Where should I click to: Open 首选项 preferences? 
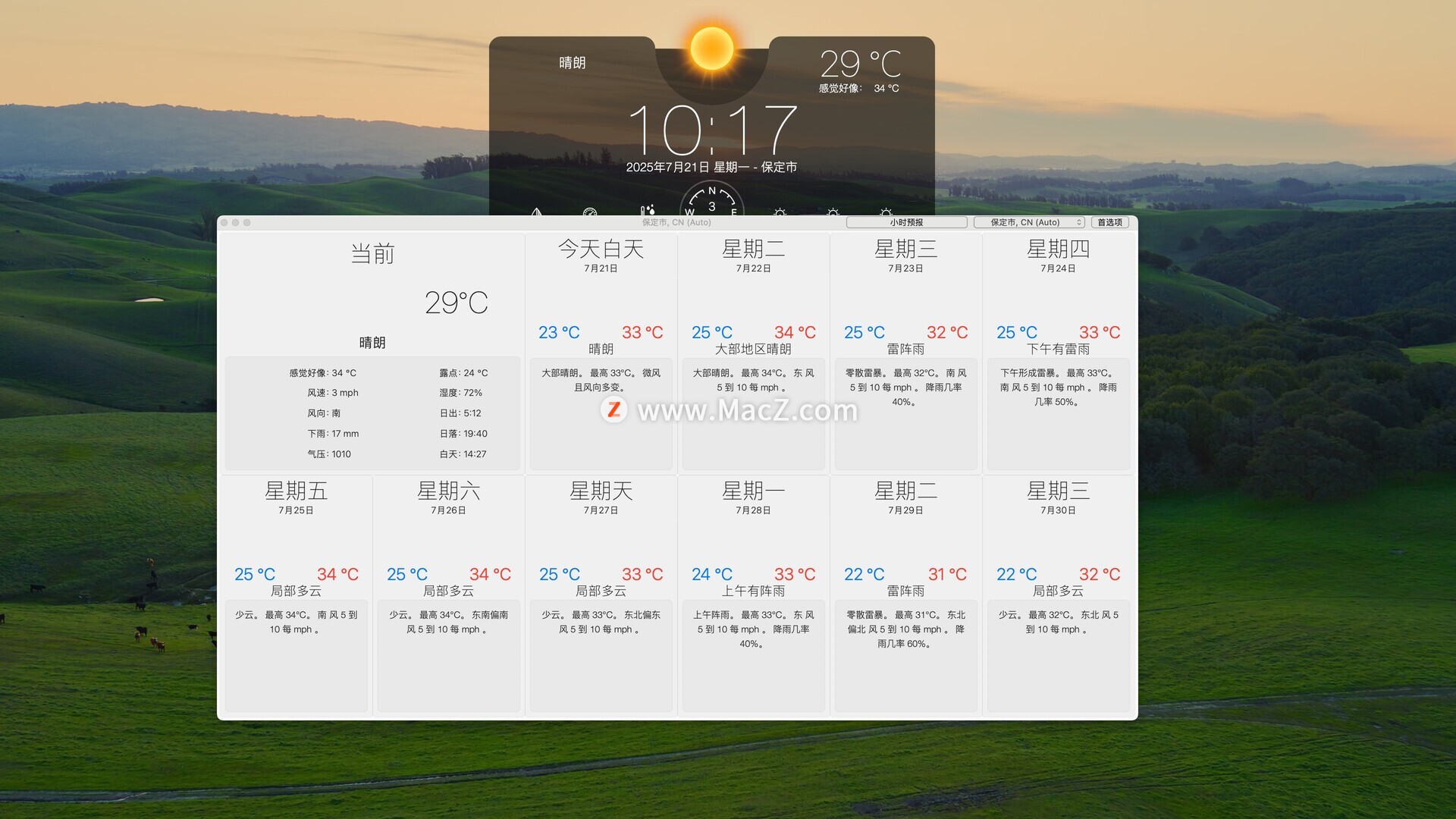tap(1109, 222)
